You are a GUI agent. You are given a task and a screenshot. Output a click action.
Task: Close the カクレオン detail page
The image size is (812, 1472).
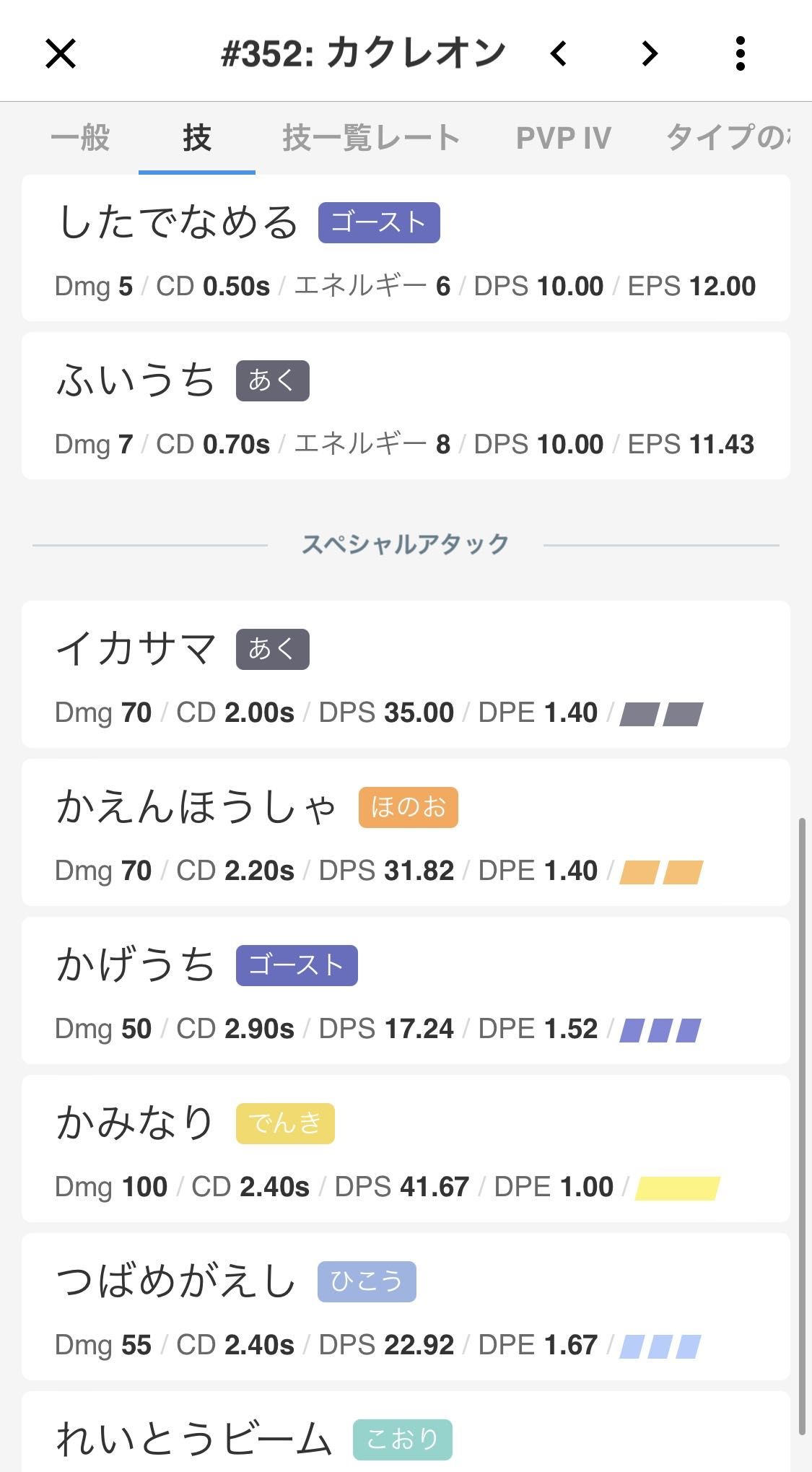click(61, 53)
